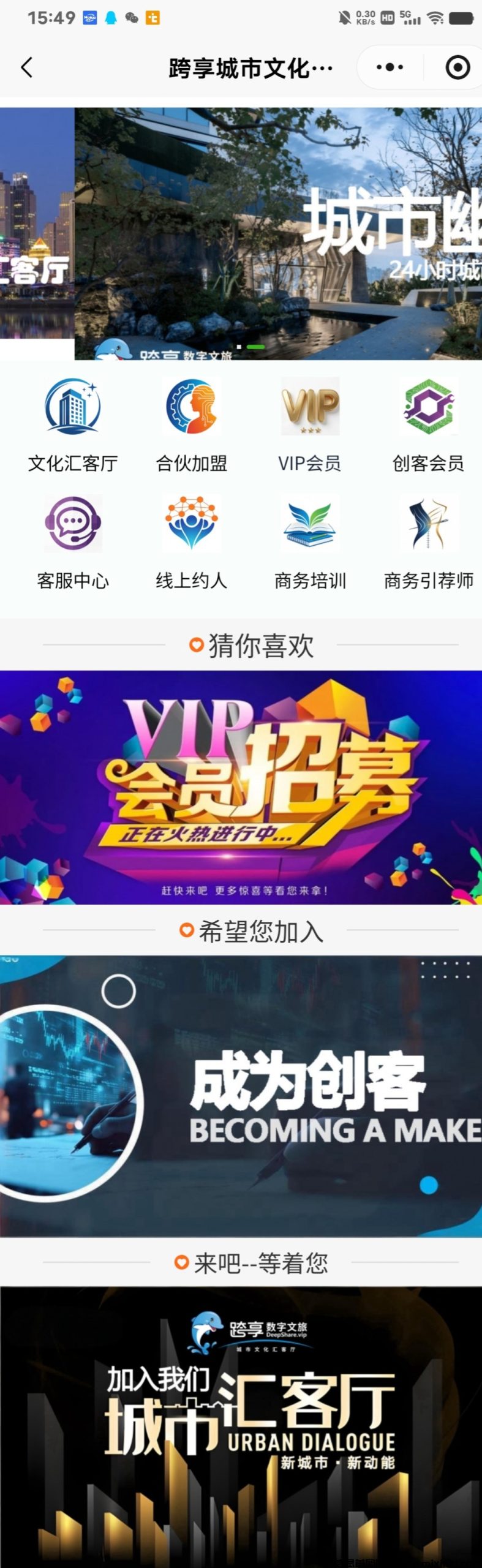Screen dimensions: 482x1568
Task: Contact 客服中心
Action: (x=73, y=541)
